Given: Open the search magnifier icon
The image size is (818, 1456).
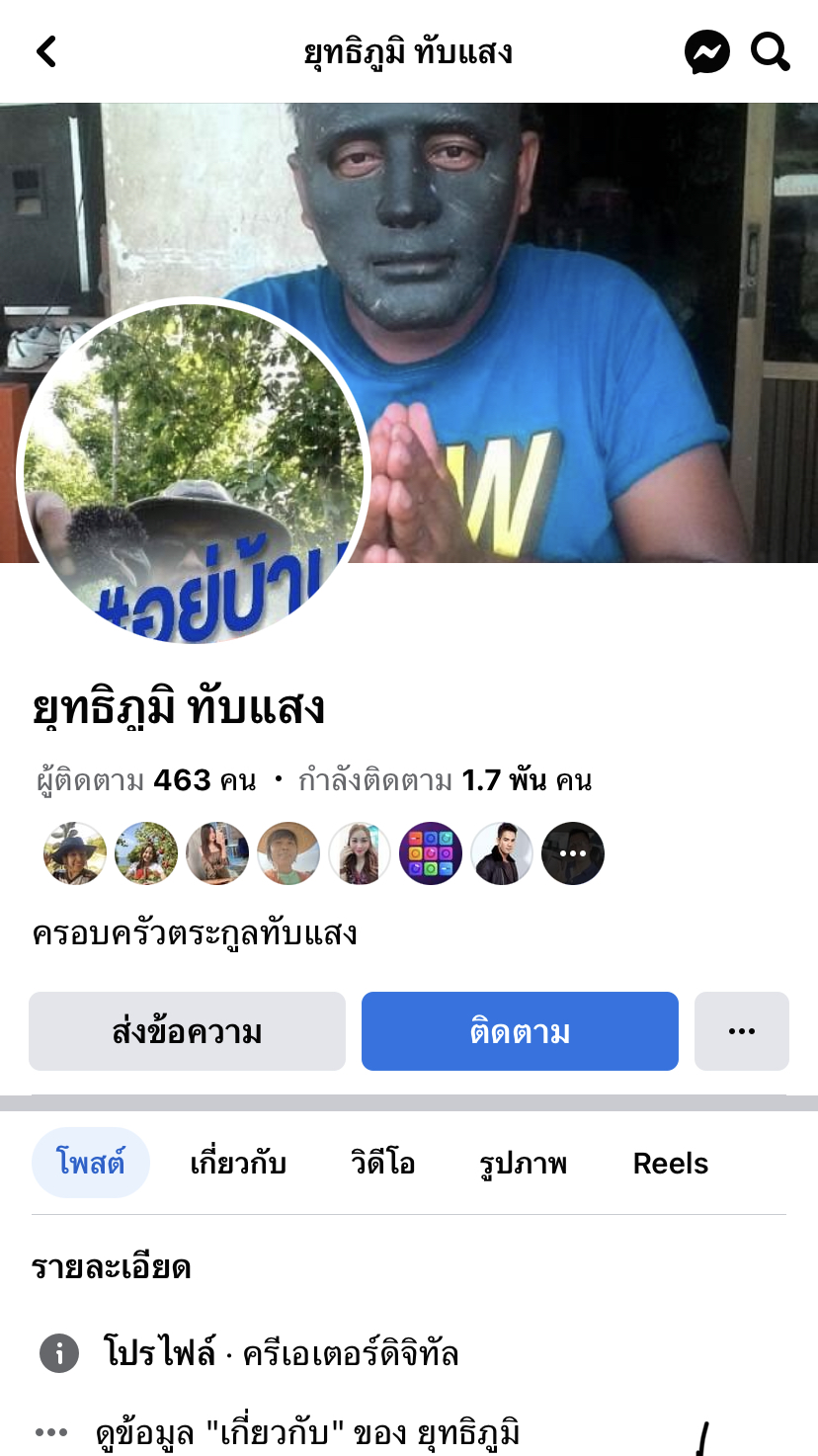Looking at the screenshot, I should coord(770,51).
